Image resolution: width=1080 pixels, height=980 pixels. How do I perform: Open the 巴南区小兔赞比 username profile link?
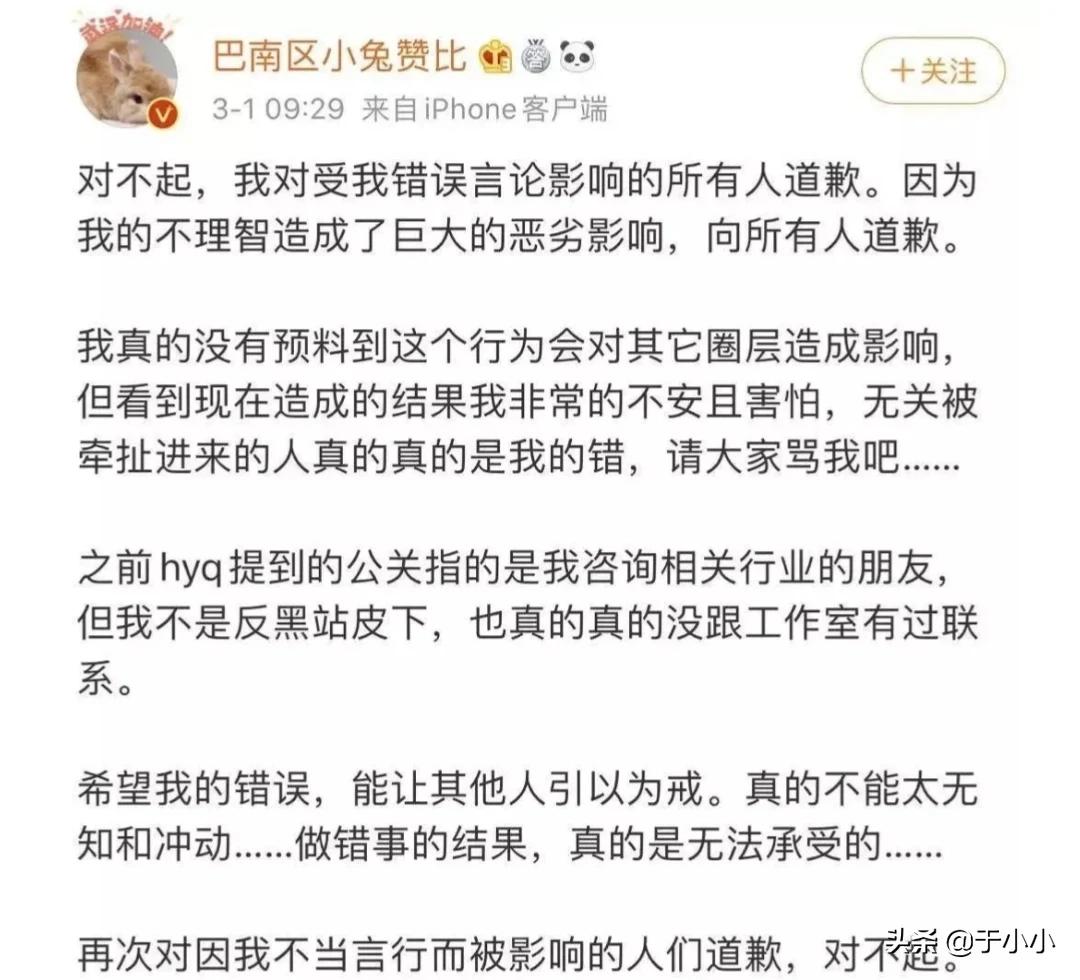point(340,57)
